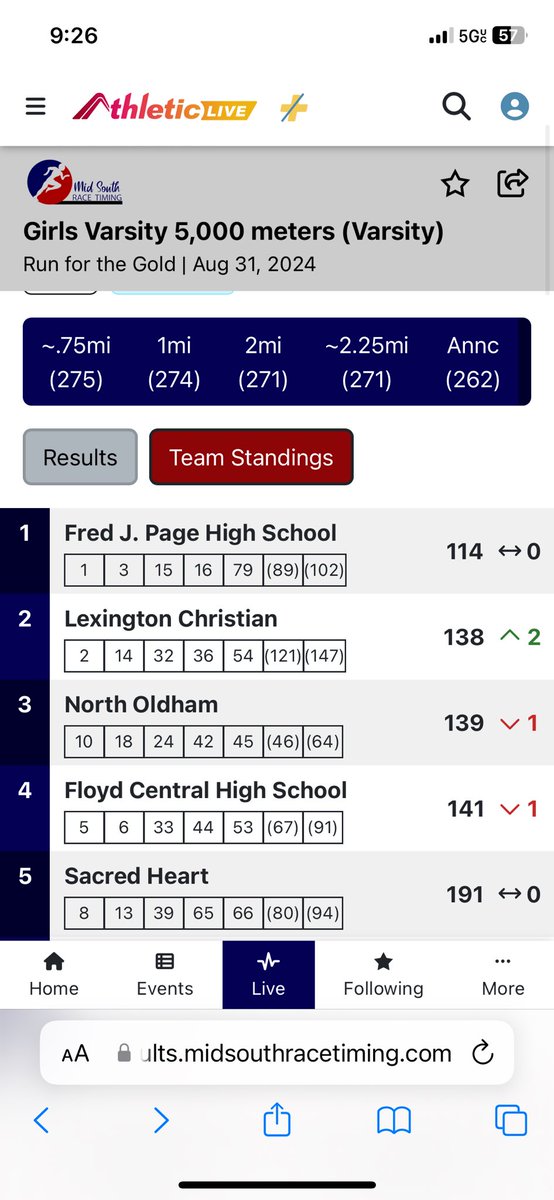The image size is (554, 1200).
Task: Open the search magnifier
Action: (x=456, y=106)
